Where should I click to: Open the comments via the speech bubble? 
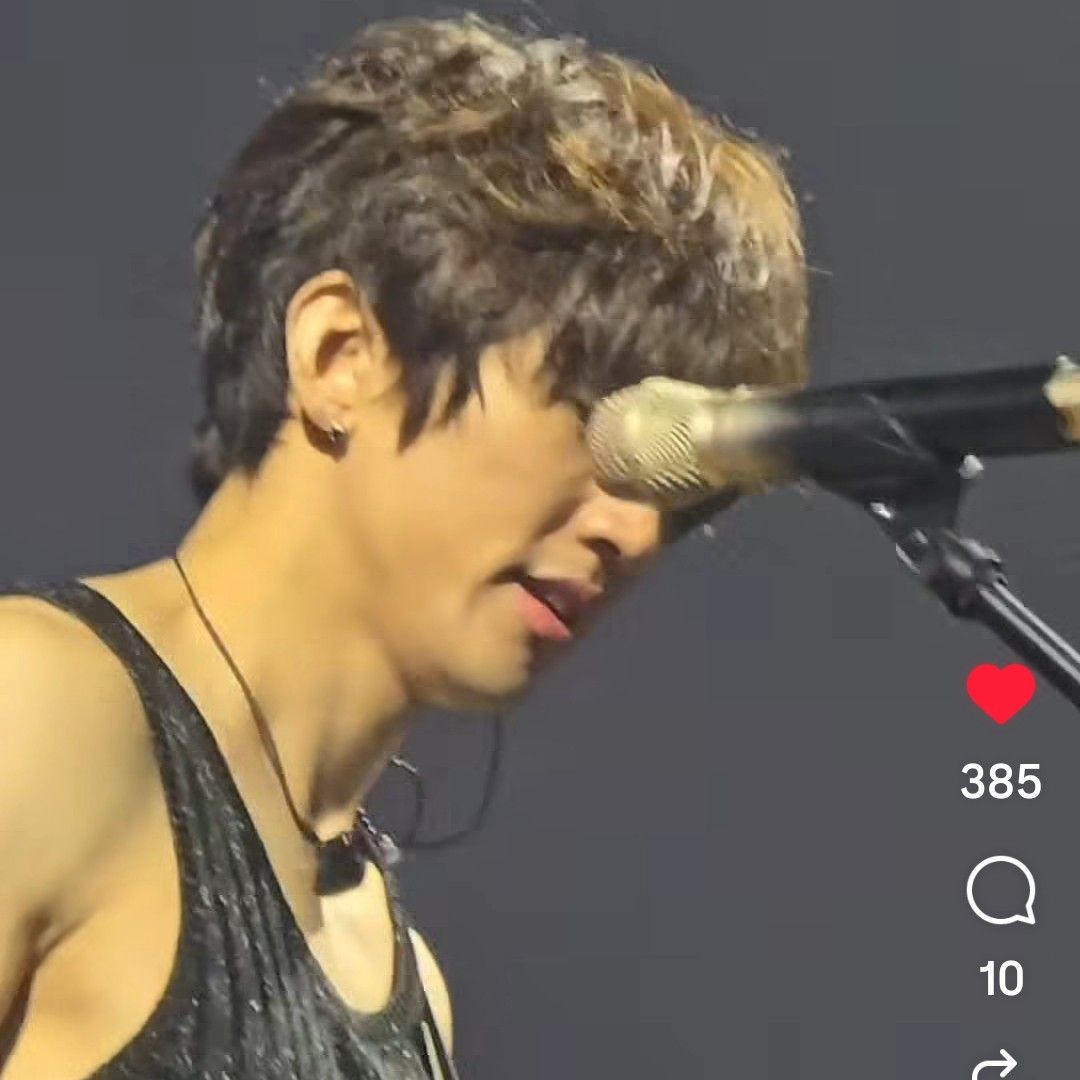[1000, 890]
